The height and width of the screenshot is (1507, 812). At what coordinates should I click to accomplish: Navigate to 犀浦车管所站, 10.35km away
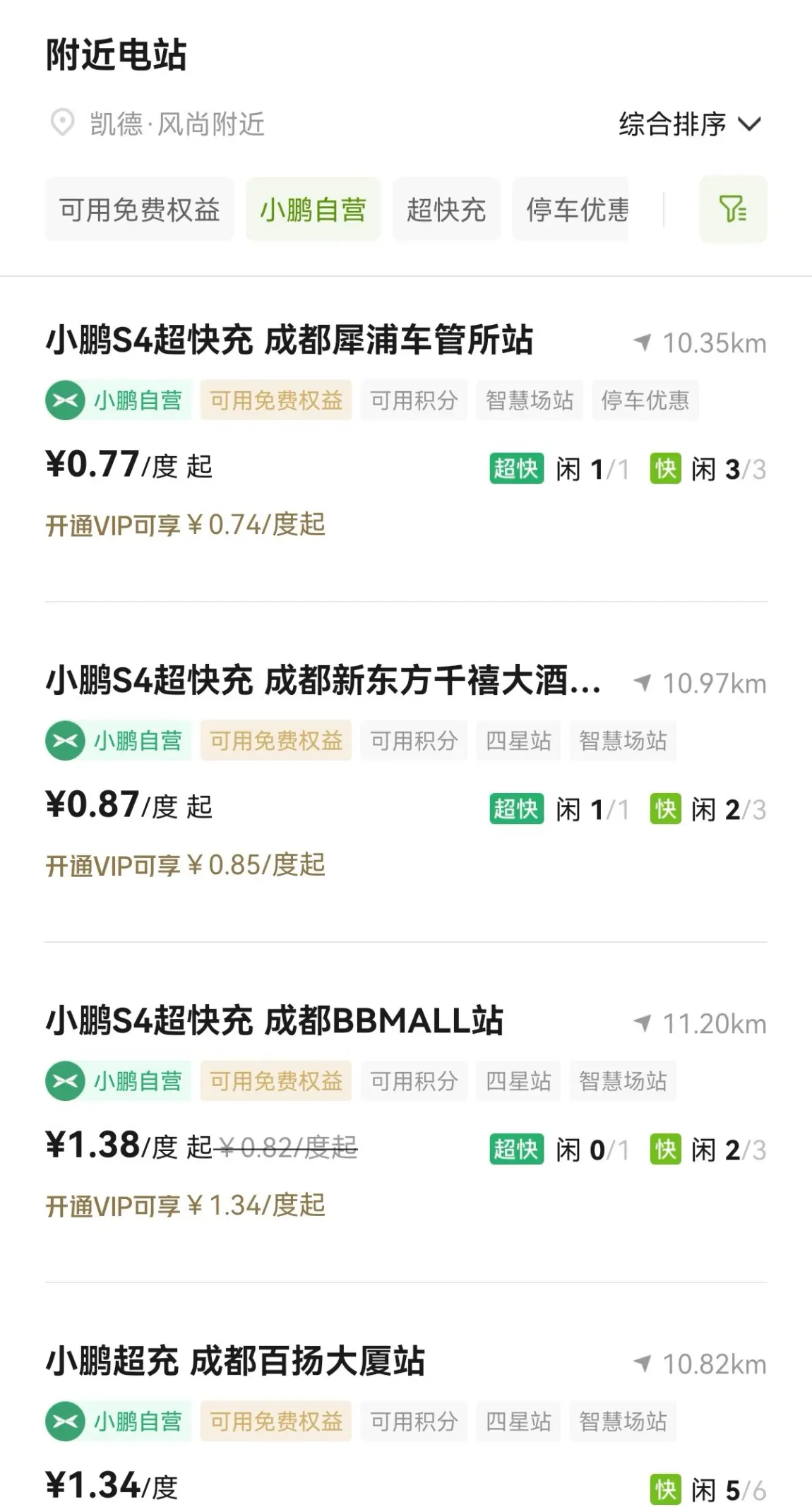[700, 343]
